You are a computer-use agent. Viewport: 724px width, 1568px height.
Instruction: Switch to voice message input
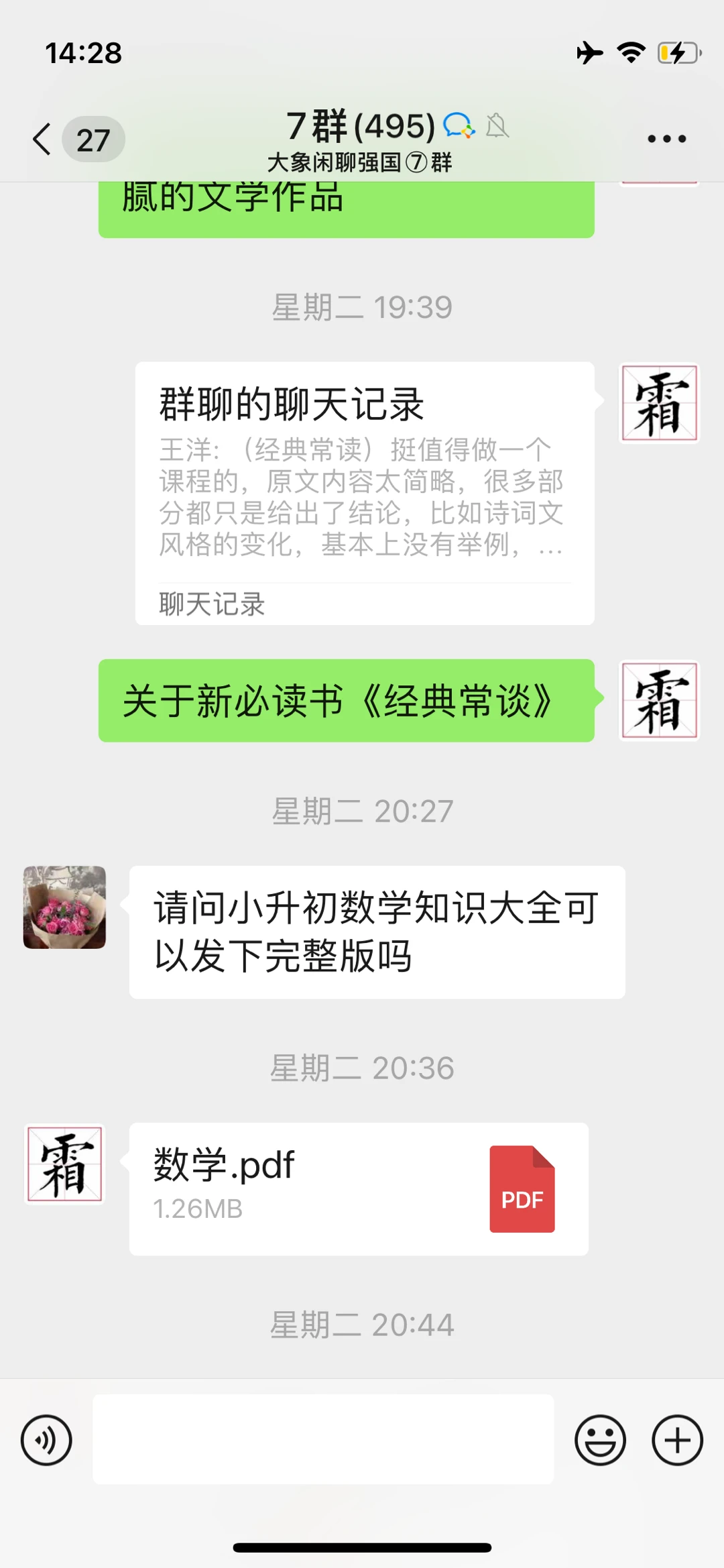(x=46, y=1440)
